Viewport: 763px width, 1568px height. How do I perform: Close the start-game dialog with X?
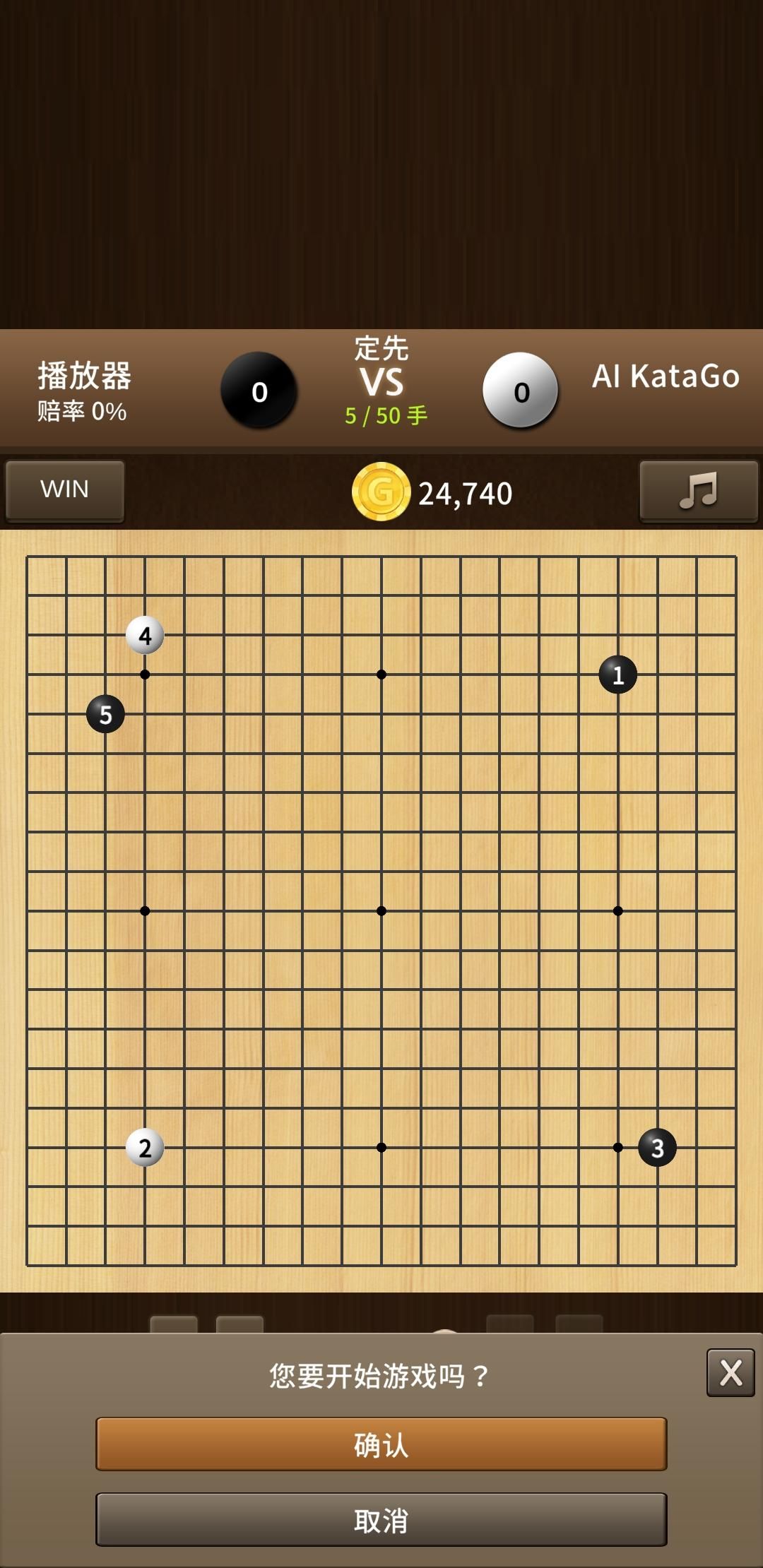(x=731, y=1373)
